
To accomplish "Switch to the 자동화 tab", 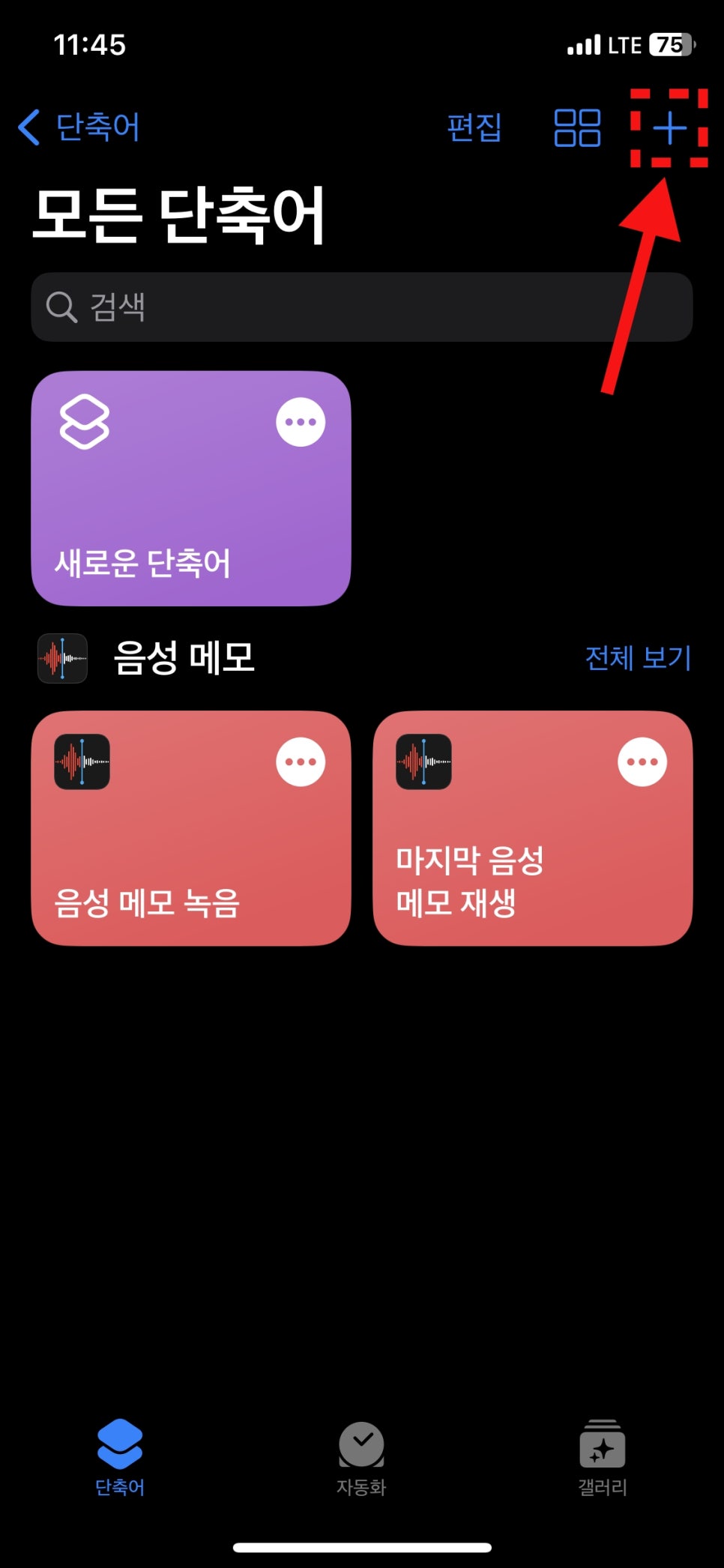I will [x=361, y=1459].
